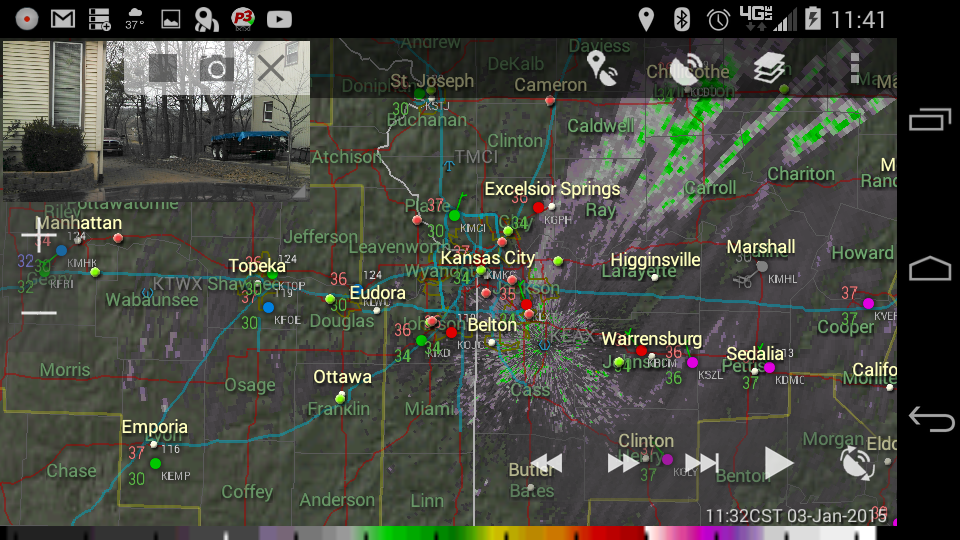Open the location radar pin icon
This screenshot has width=960, height=540.
point(601,68)
